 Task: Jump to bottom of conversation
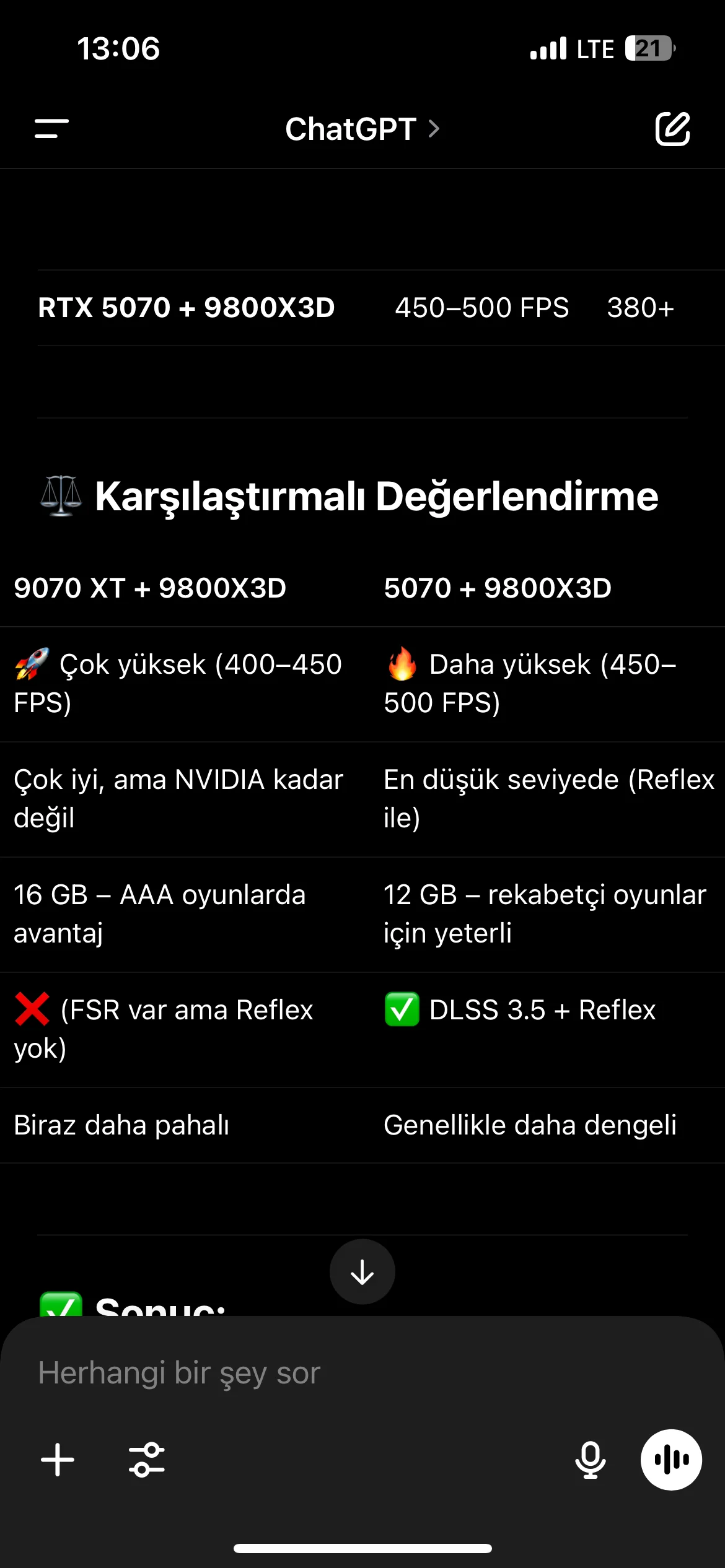coord(362,1272)
